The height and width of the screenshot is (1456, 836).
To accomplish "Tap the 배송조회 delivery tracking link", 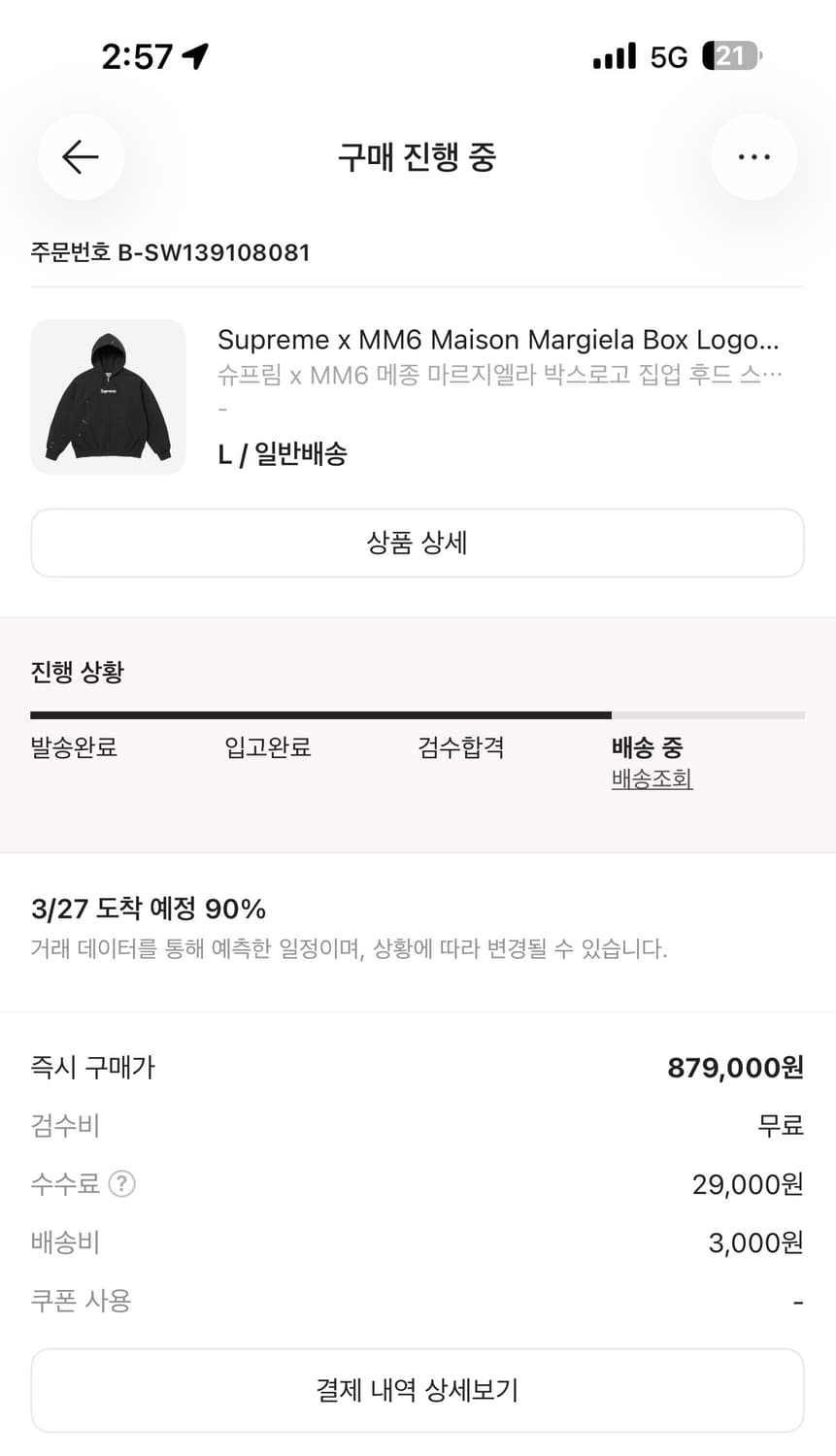I will pyautogui.click(x=651, y=779).
